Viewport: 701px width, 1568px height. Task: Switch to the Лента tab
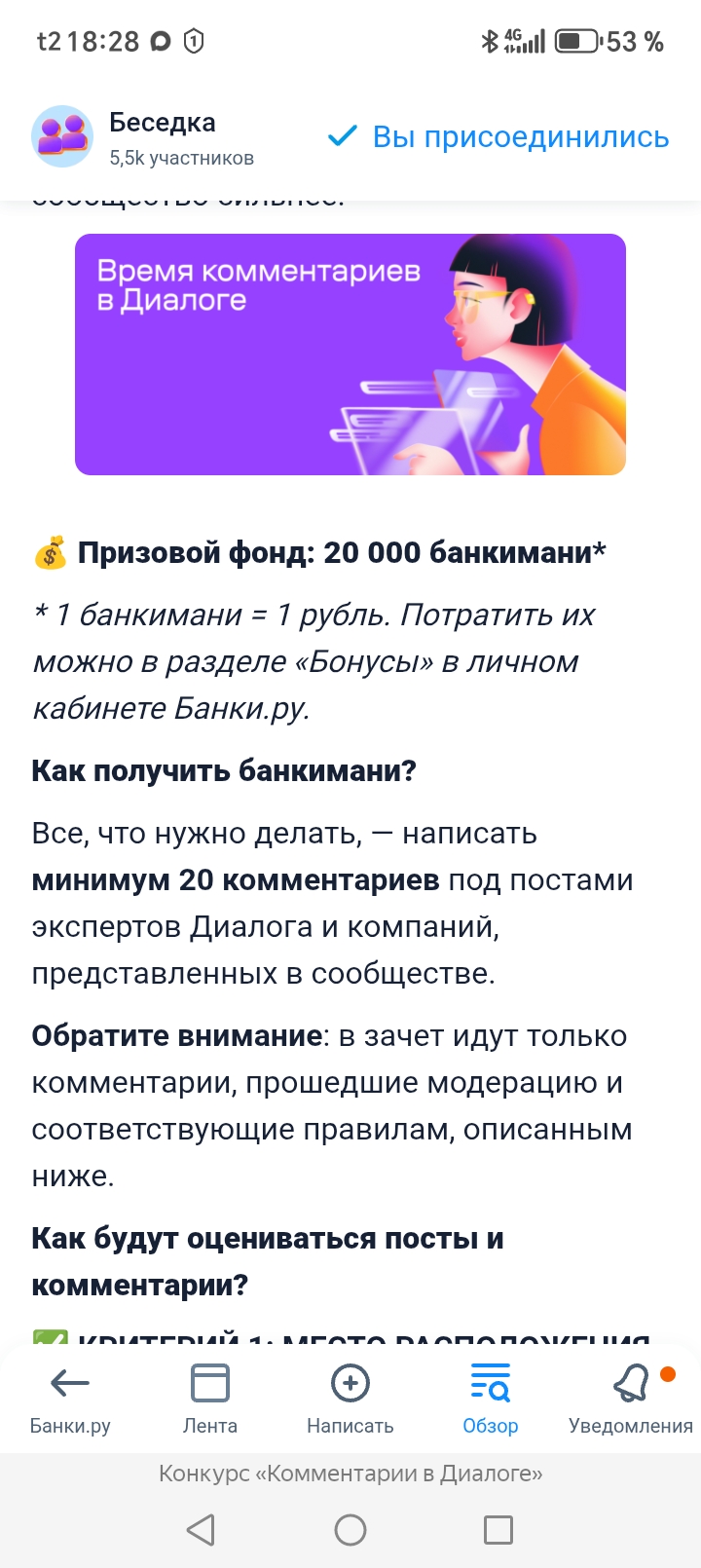[x=210, y=1399]
